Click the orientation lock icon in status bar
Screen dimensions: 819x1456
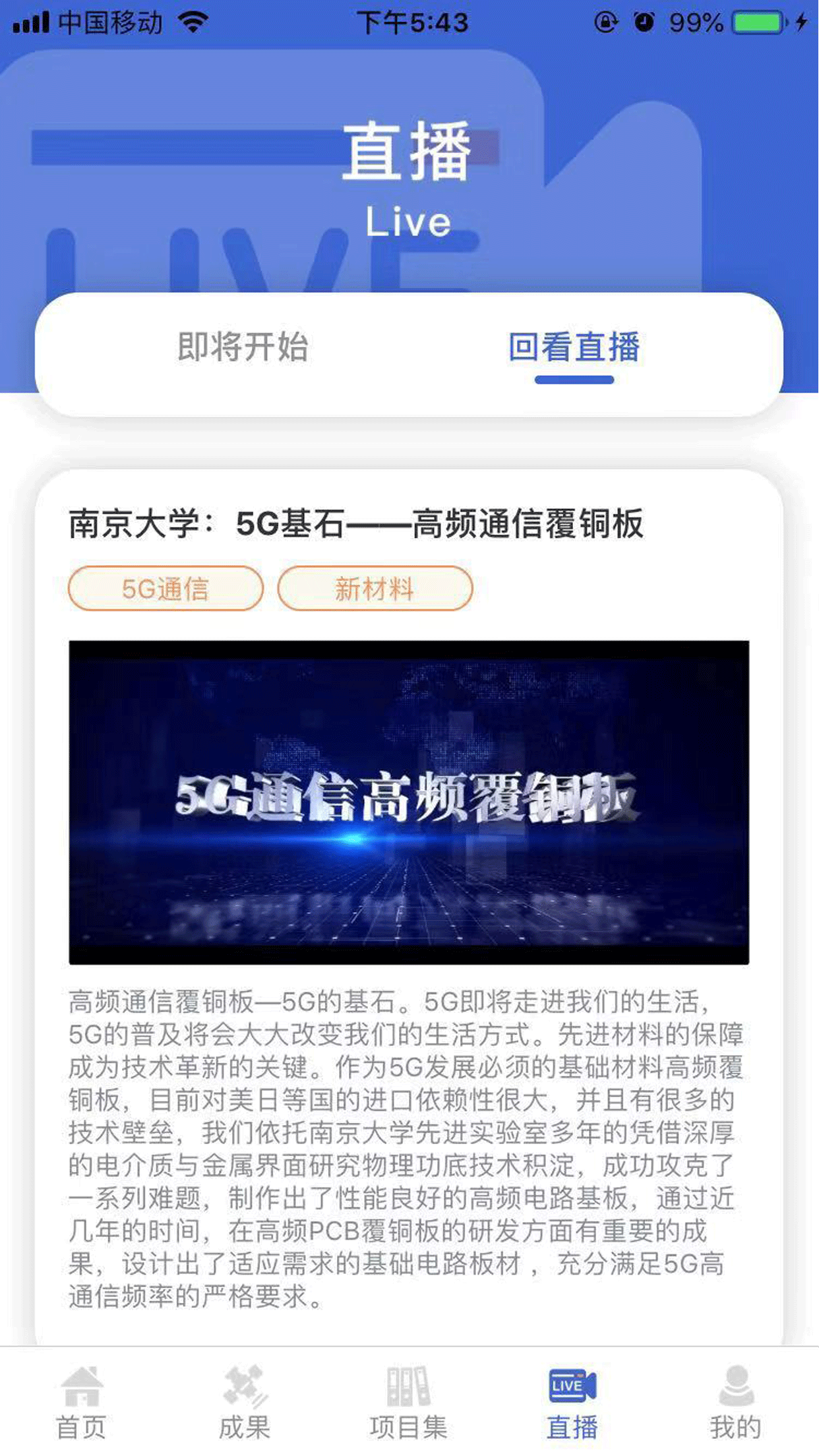[x=605, y=21]
